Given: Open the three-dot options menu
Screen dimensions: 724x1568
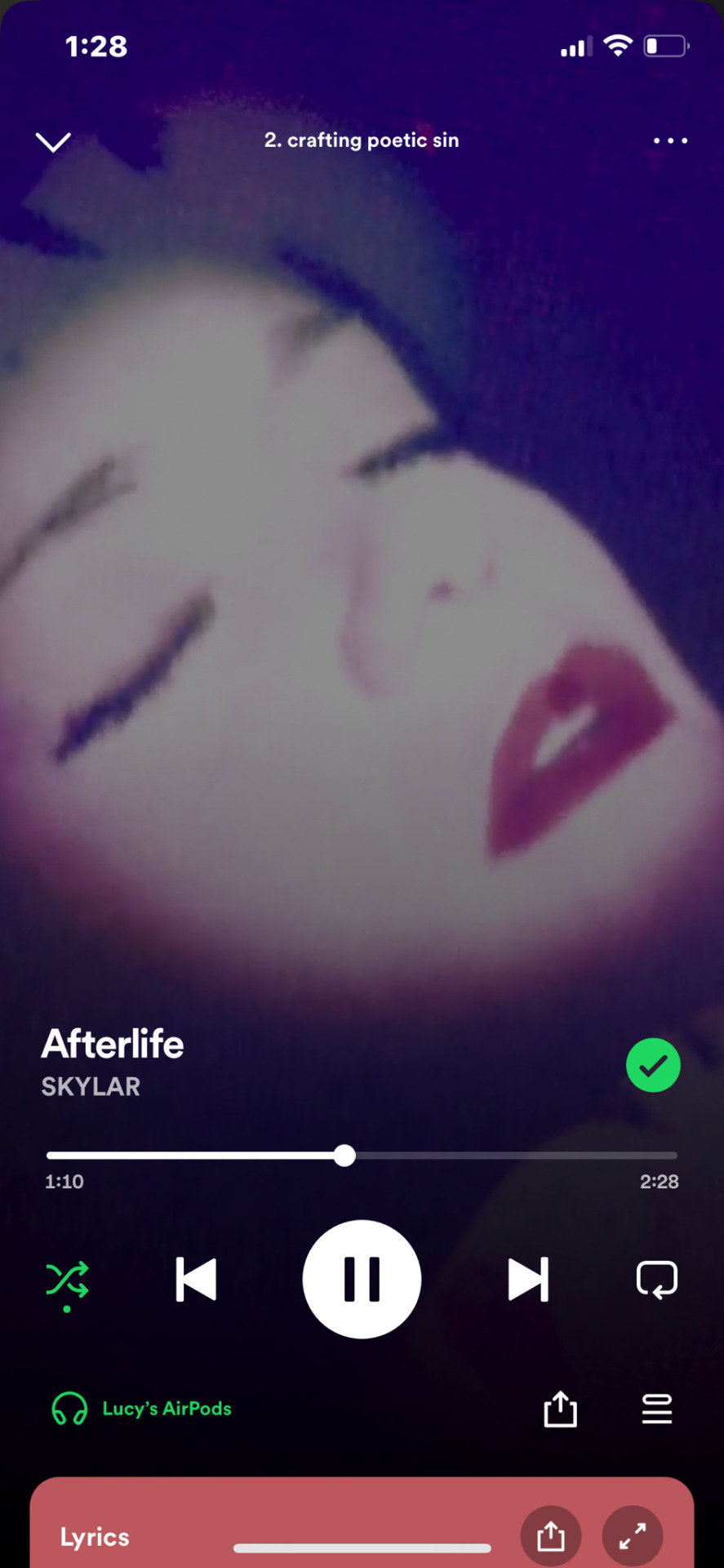Looking at the screenshot, I should [670, 141].
